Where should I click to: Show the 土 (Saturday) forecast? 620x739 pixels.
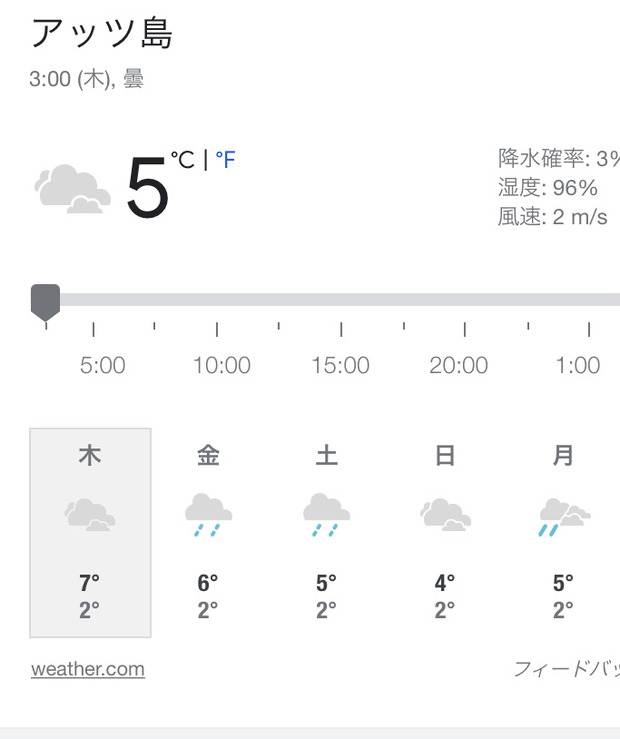[327, 532]
